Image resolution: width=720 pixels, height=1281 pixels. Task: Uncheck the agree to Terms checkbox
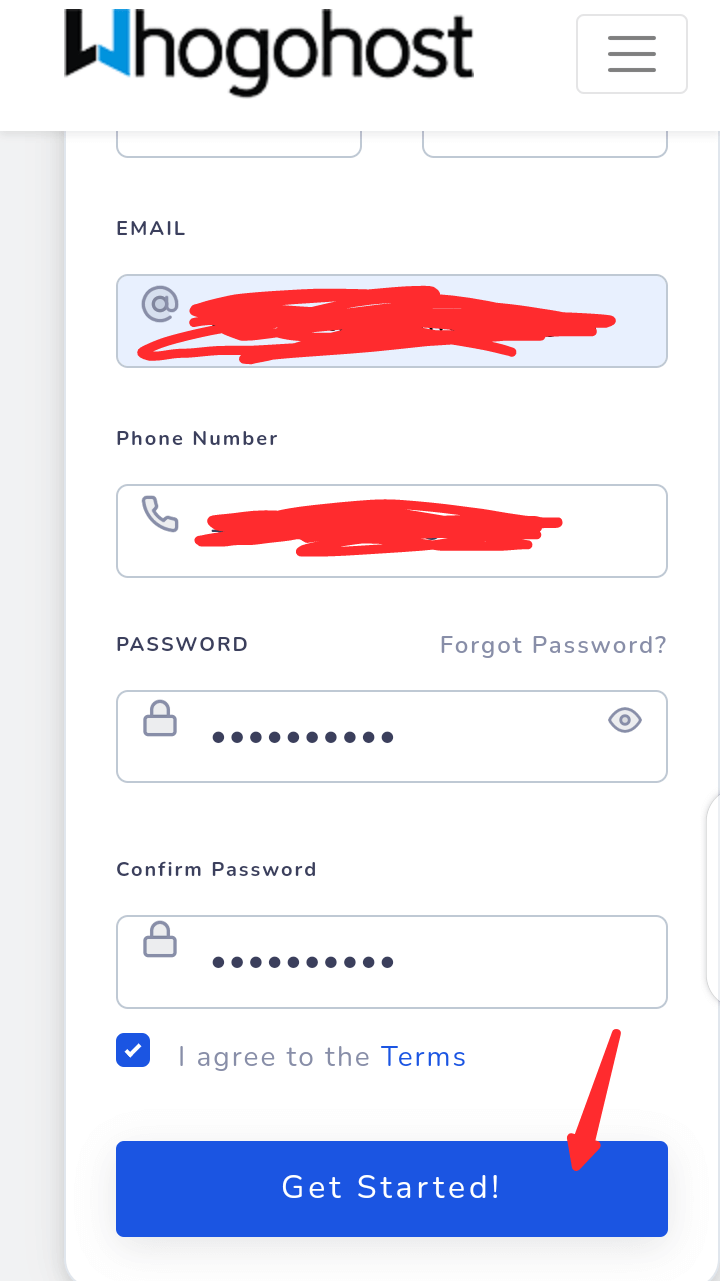point(133,1051)
